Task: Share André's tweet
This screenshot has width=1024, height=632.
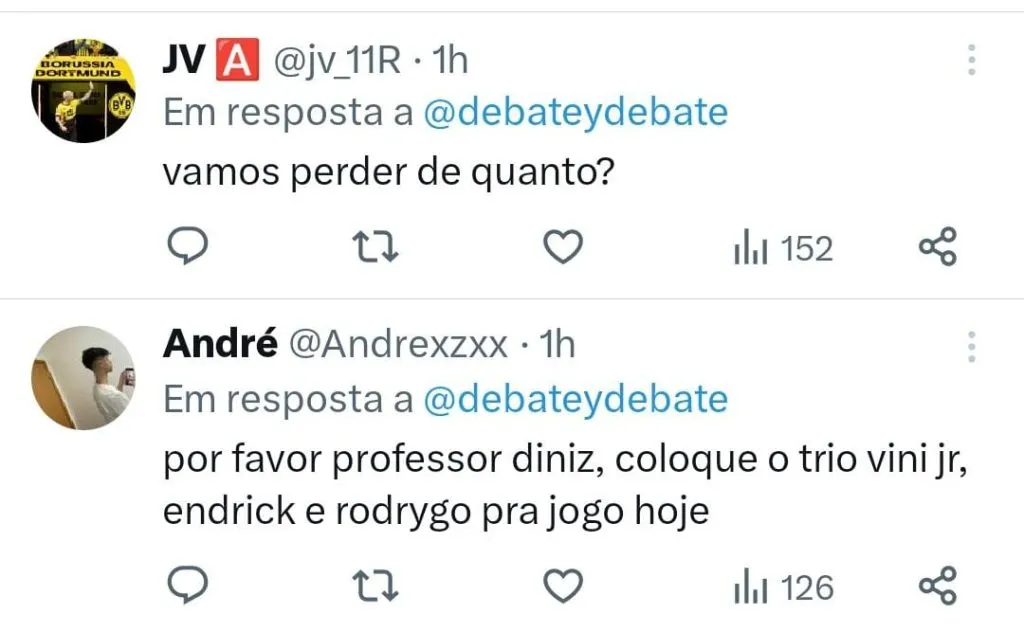Action: pos(938,586)
